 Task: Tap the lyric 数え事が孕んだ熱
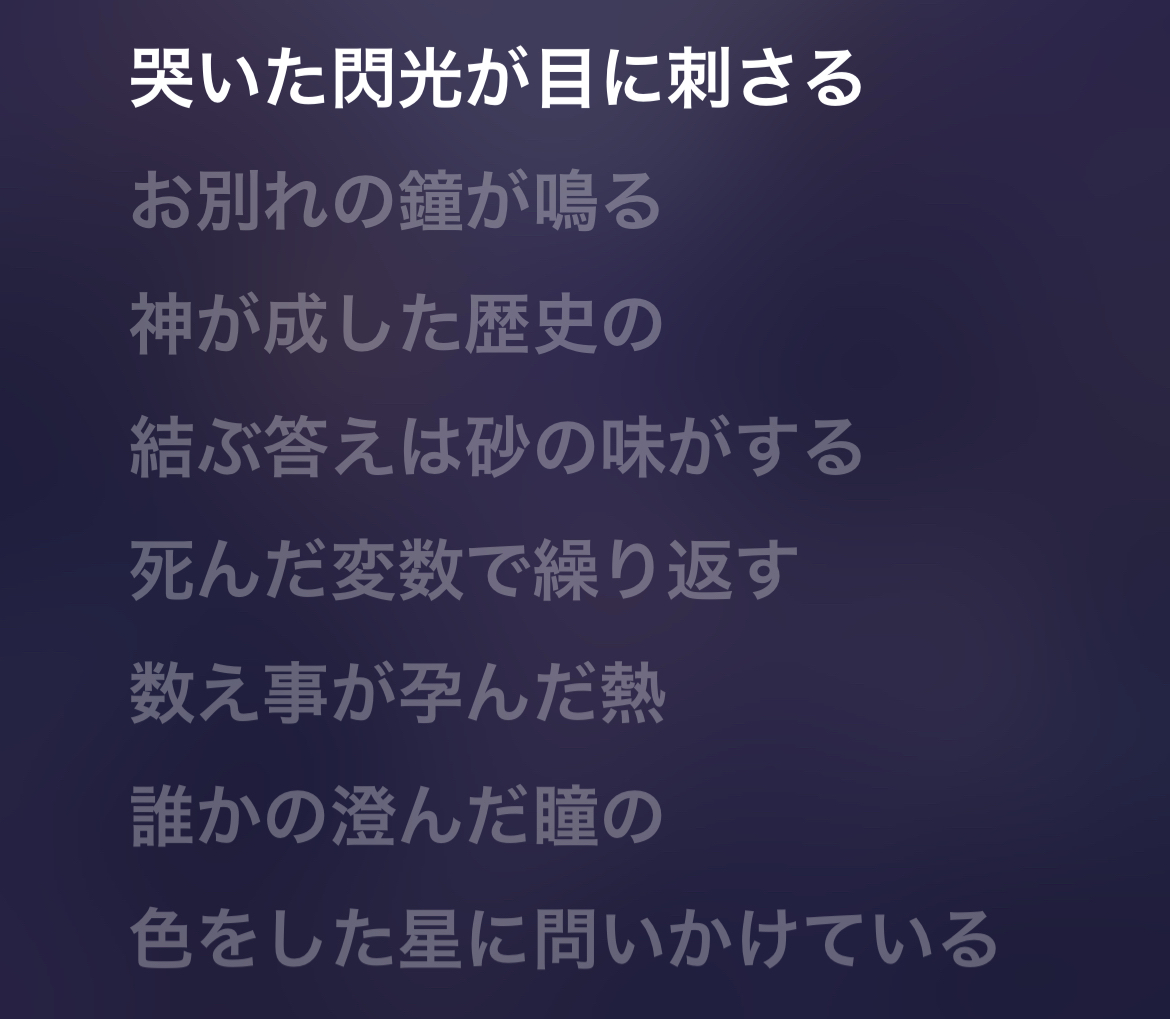tap(398, 695)
